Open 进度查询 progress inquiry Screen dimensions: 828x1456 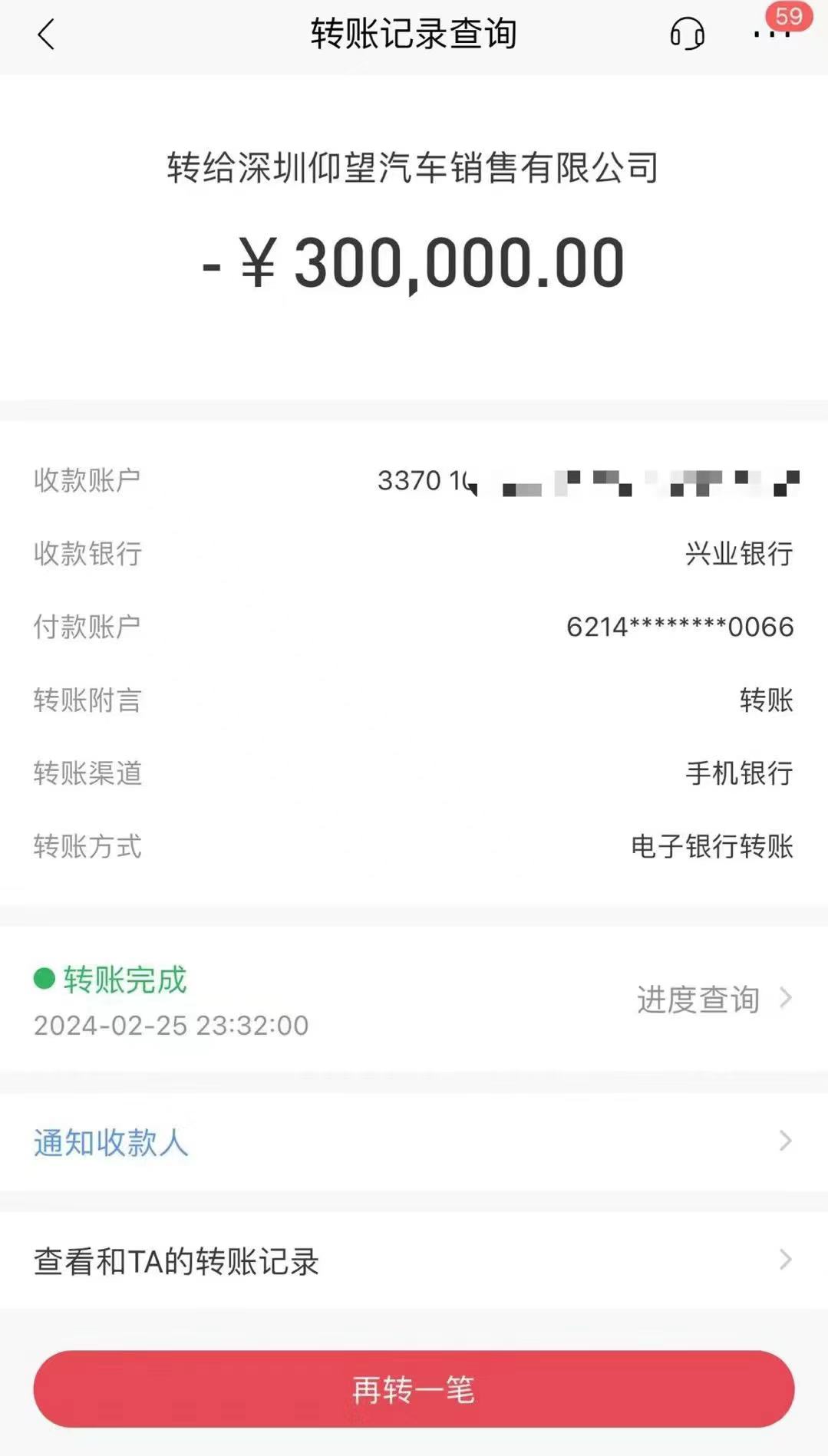tap(714, 999)
